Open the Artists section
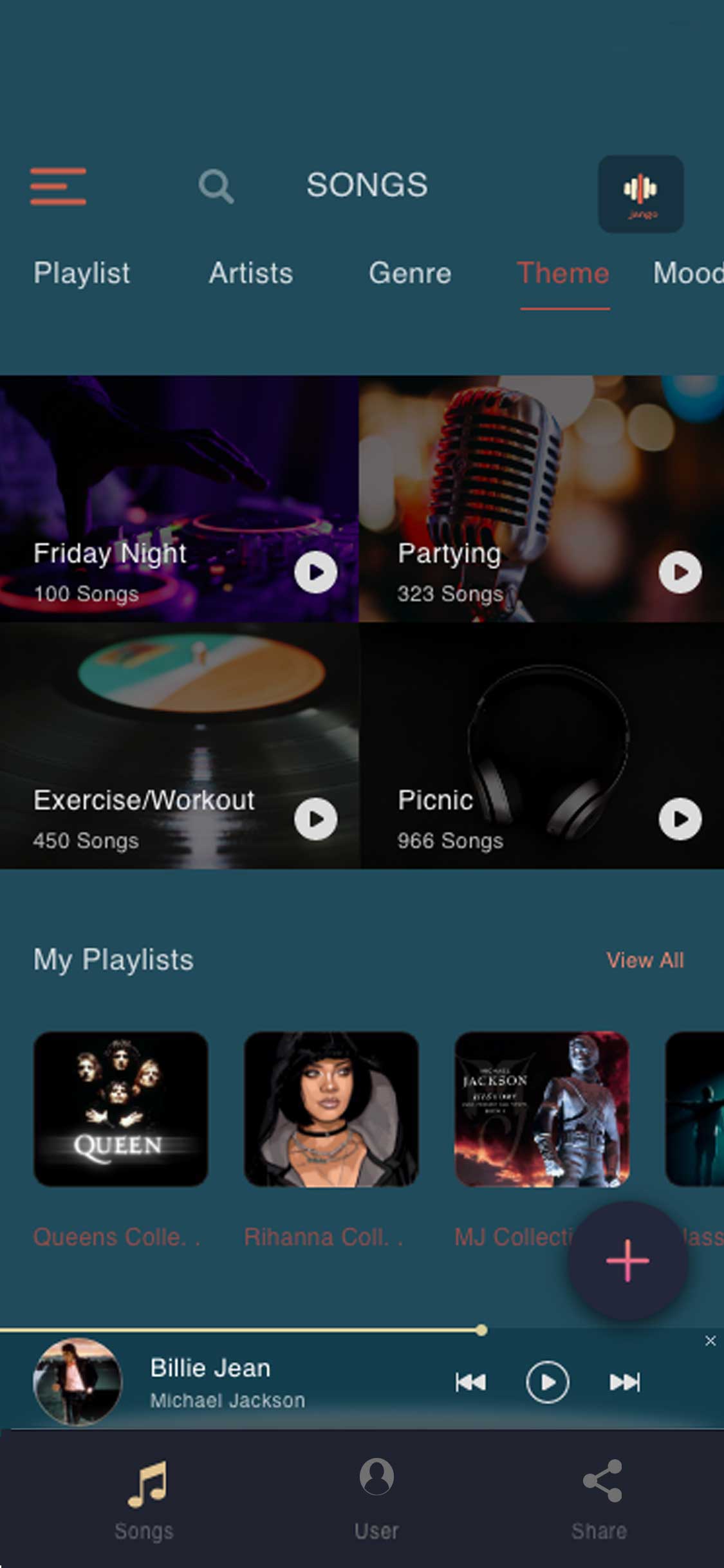724x1568 pixels. coord(250,273)
